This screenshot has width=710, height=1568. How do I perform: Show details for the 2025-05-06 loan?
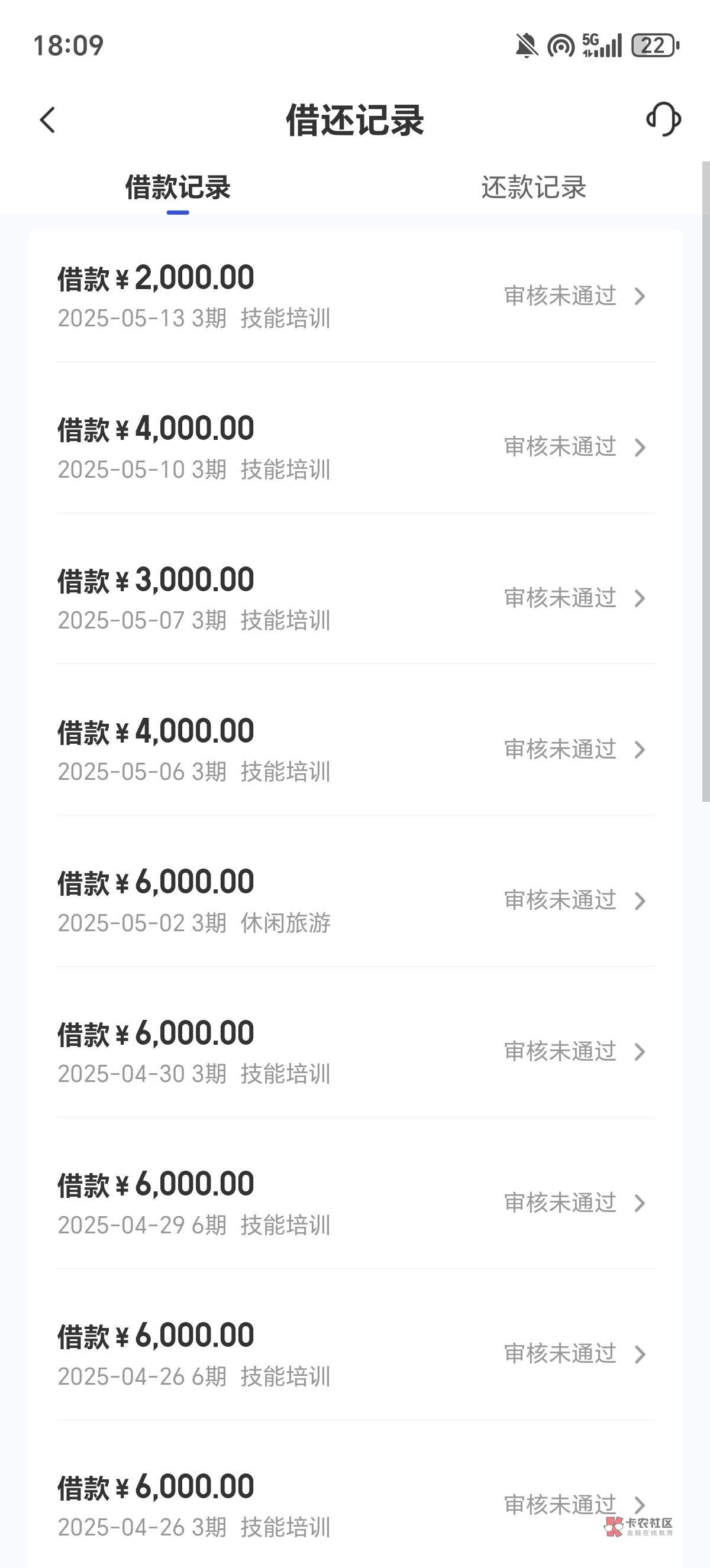(x=356, y=749)
